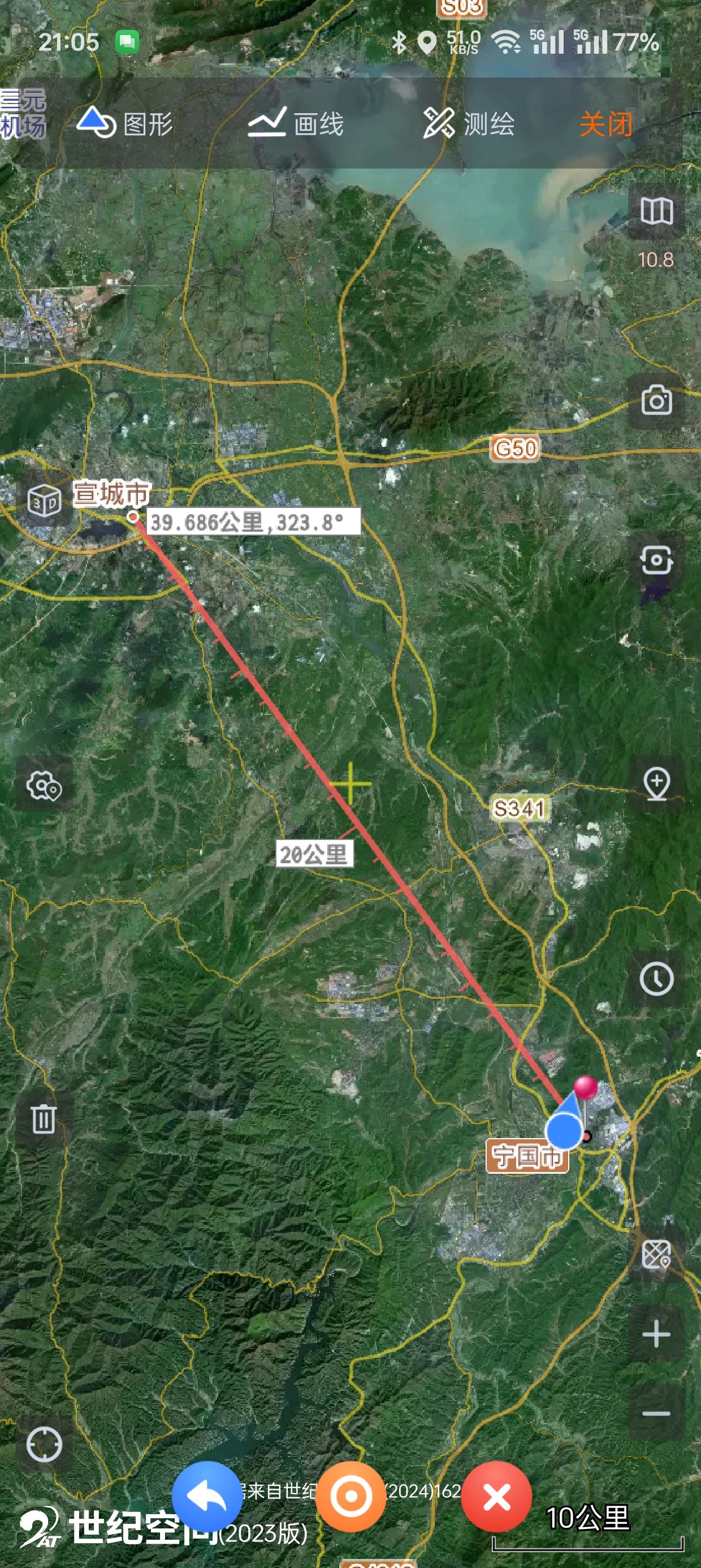The height and width of the screenshot is (1568, 701).
Task: Tap the screen capture focus icon
Action: pyautogui.click(x=656, y=560)
